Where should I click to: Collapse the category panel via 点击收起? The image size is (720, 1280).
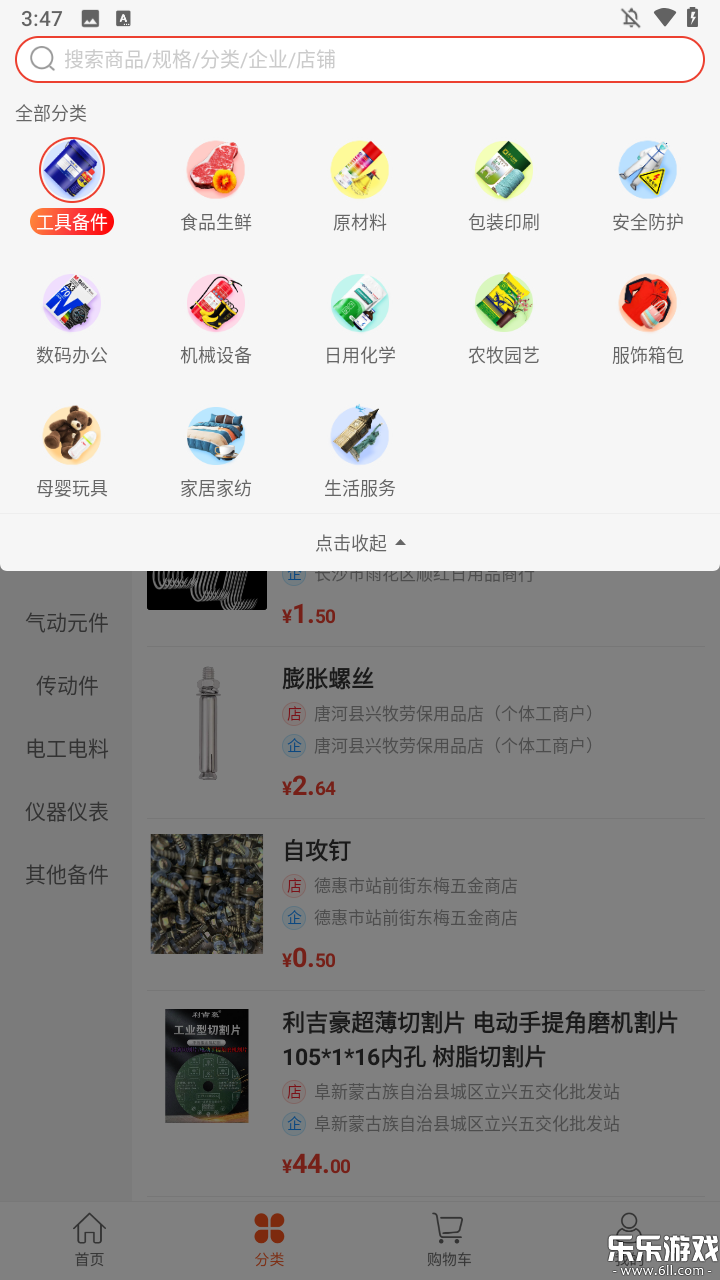360,542
